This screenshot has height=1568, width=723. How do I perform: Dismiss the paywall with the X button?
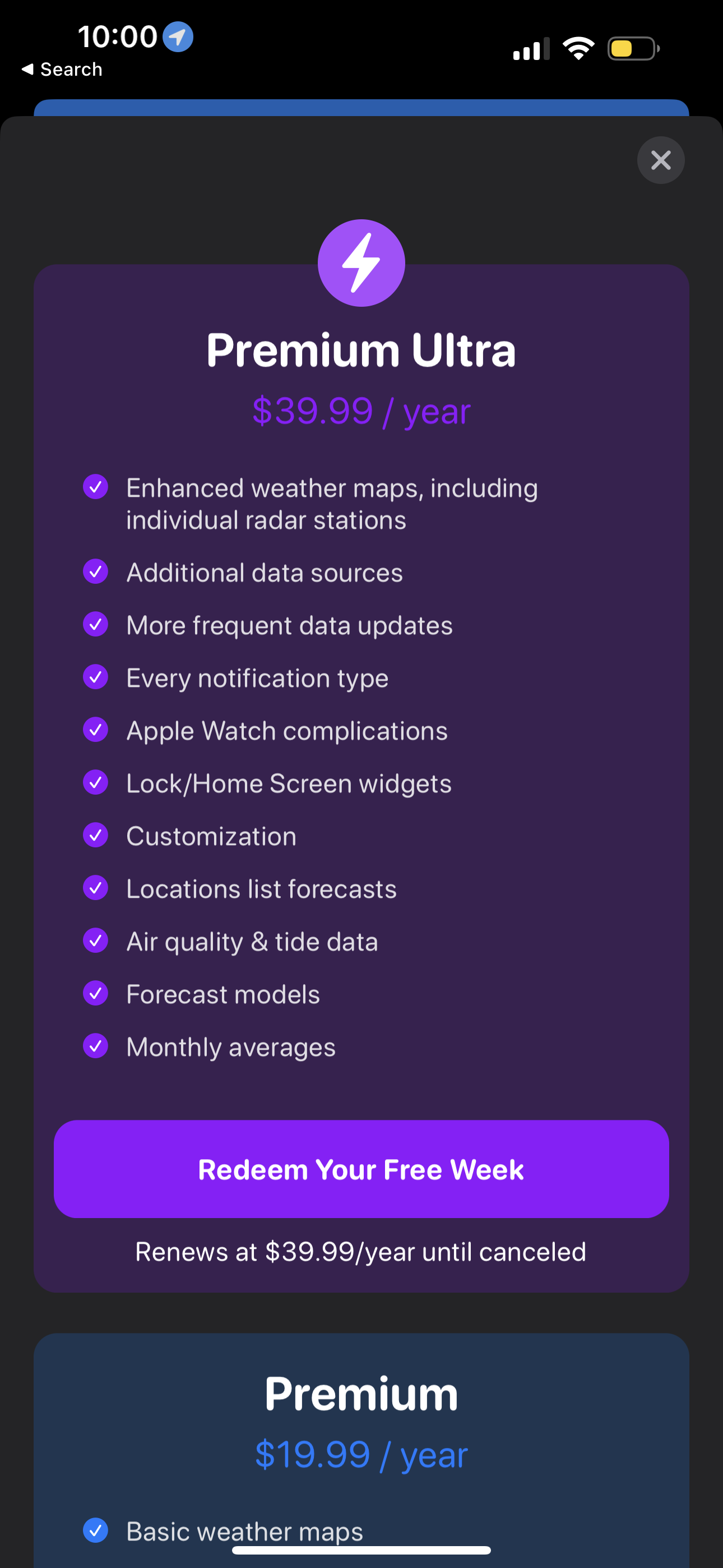pyautogui.click(x=661, y=160)
